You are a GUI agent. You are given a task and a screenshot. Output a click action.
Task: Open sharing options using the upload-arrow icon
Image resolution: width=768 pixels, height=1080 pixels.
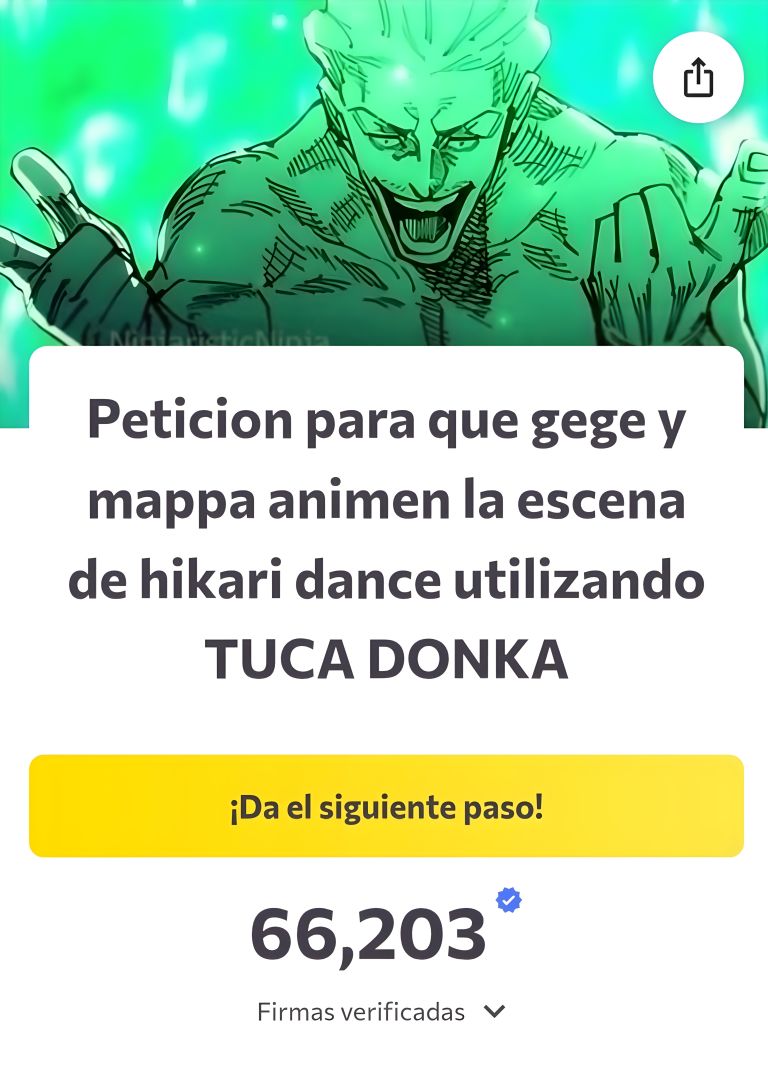[x=698, y=78]
